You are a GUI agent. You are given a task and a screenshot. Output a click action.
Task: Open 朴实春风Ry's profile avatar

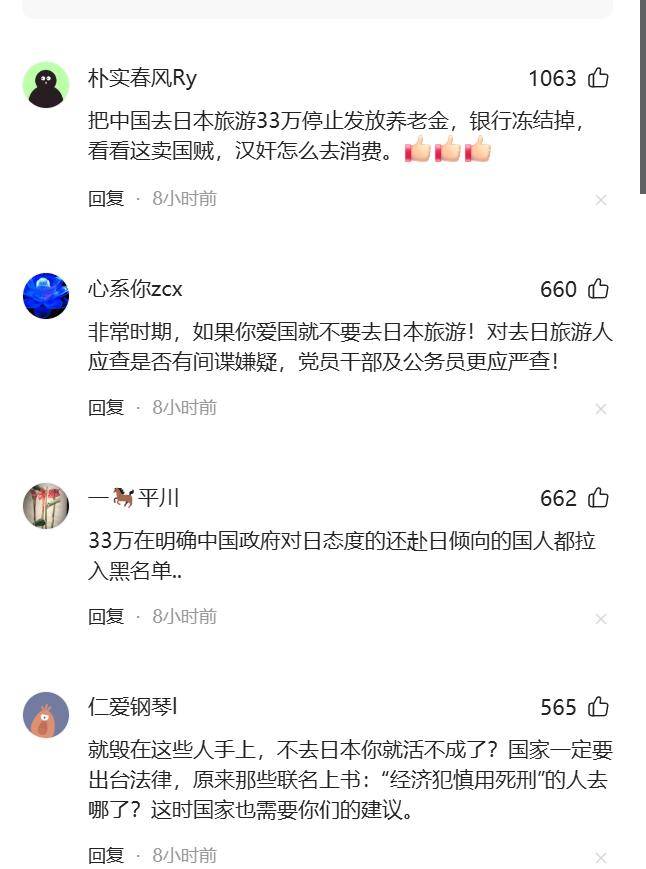click(46, 84)
